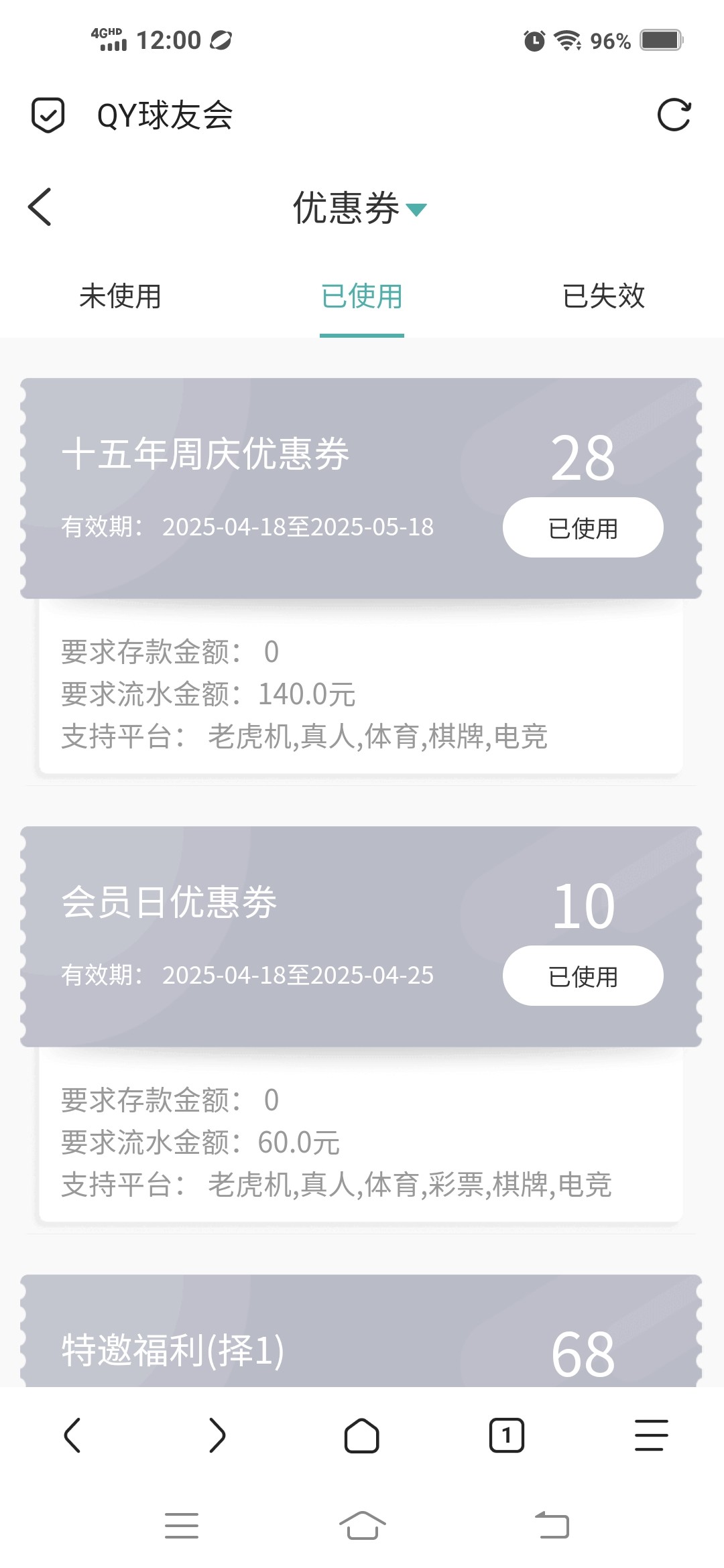
Task: Go forward in the browser
Action: [217, 1435]
